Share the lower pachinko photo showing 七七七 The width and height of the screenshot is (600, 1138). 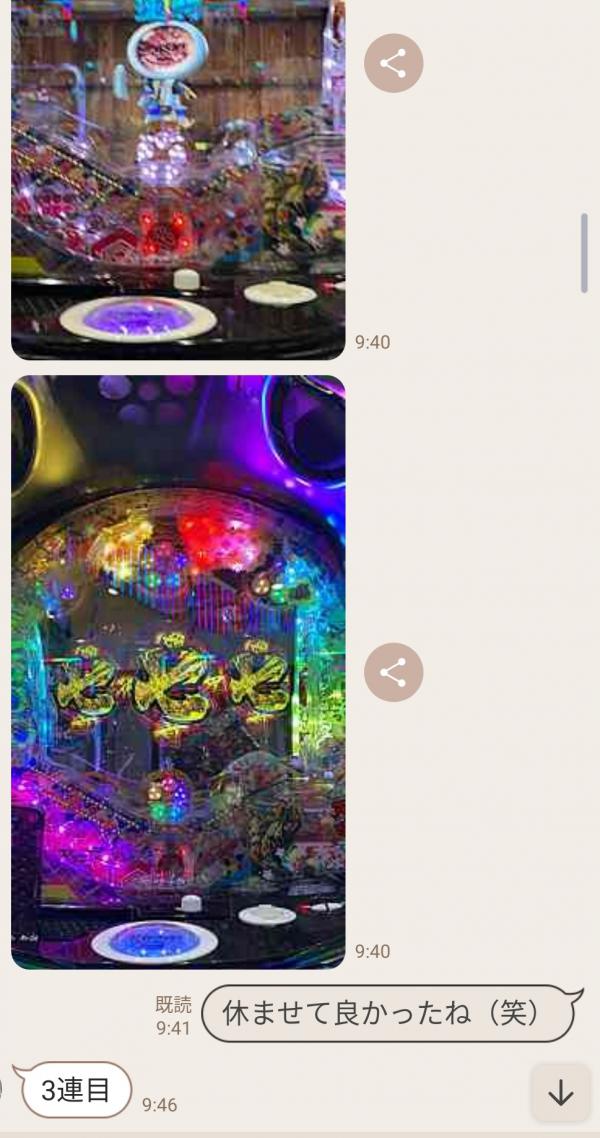coord(393,672)
